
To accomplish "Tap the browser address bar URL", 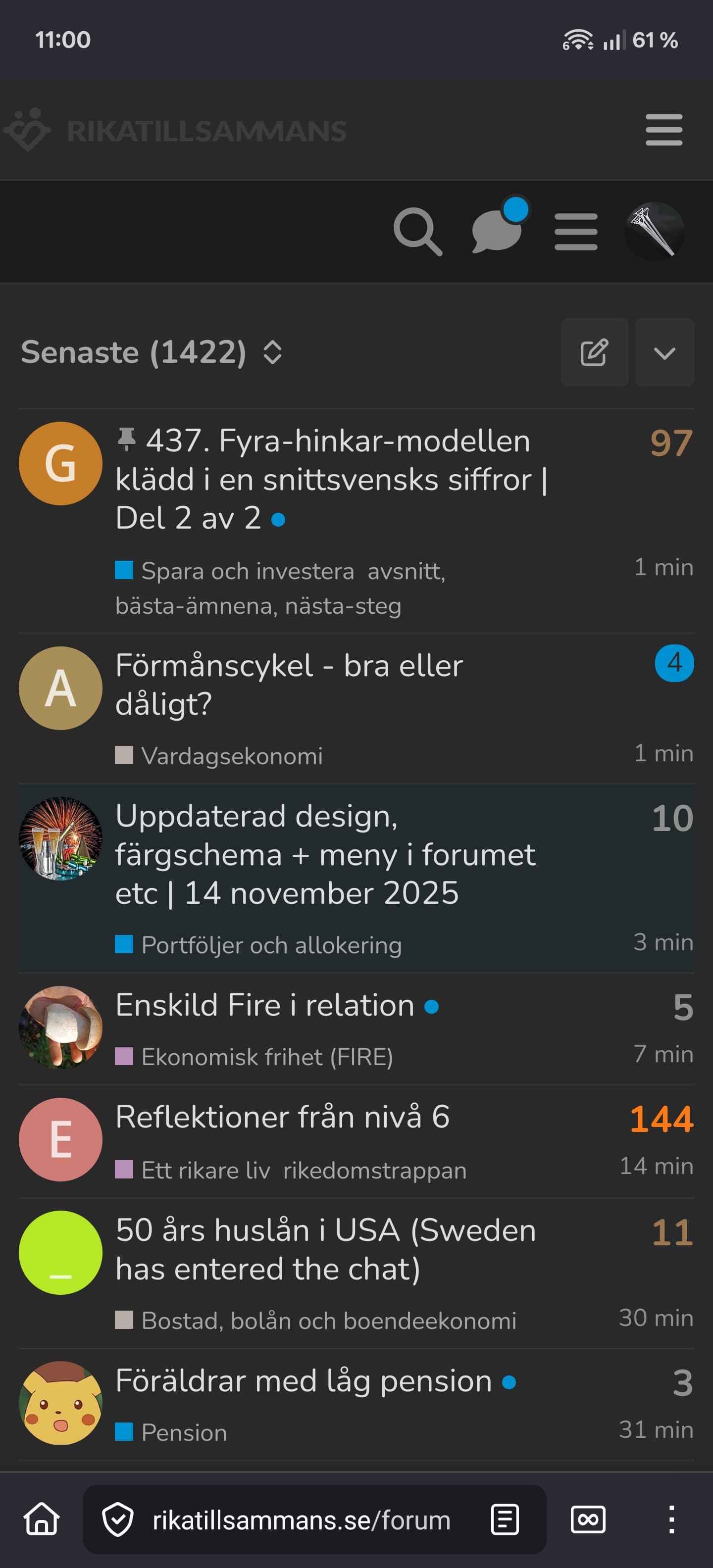I will pos(302,1520).
